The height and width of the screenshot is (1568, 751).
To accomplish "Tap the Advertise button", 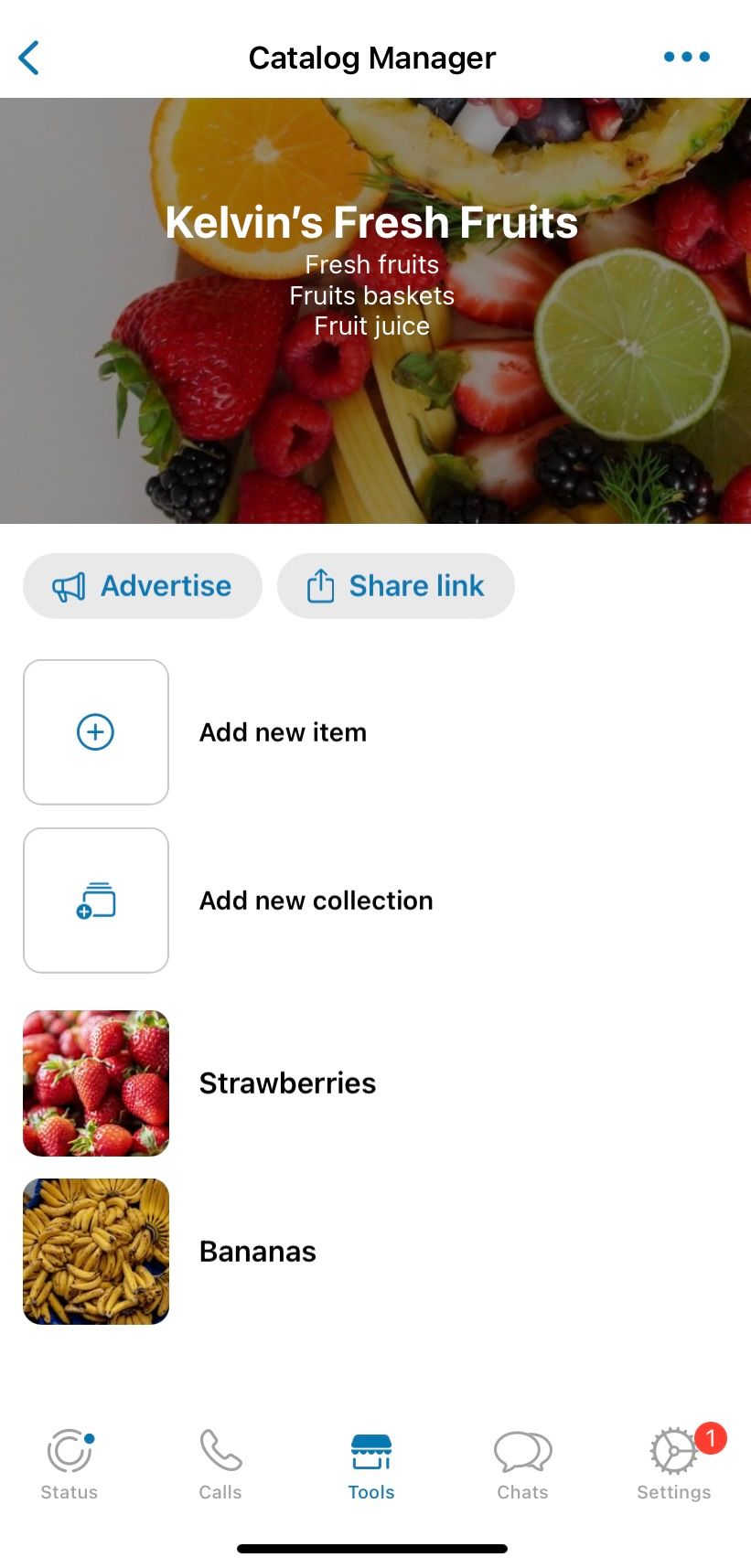I will [x=143, y=586].
